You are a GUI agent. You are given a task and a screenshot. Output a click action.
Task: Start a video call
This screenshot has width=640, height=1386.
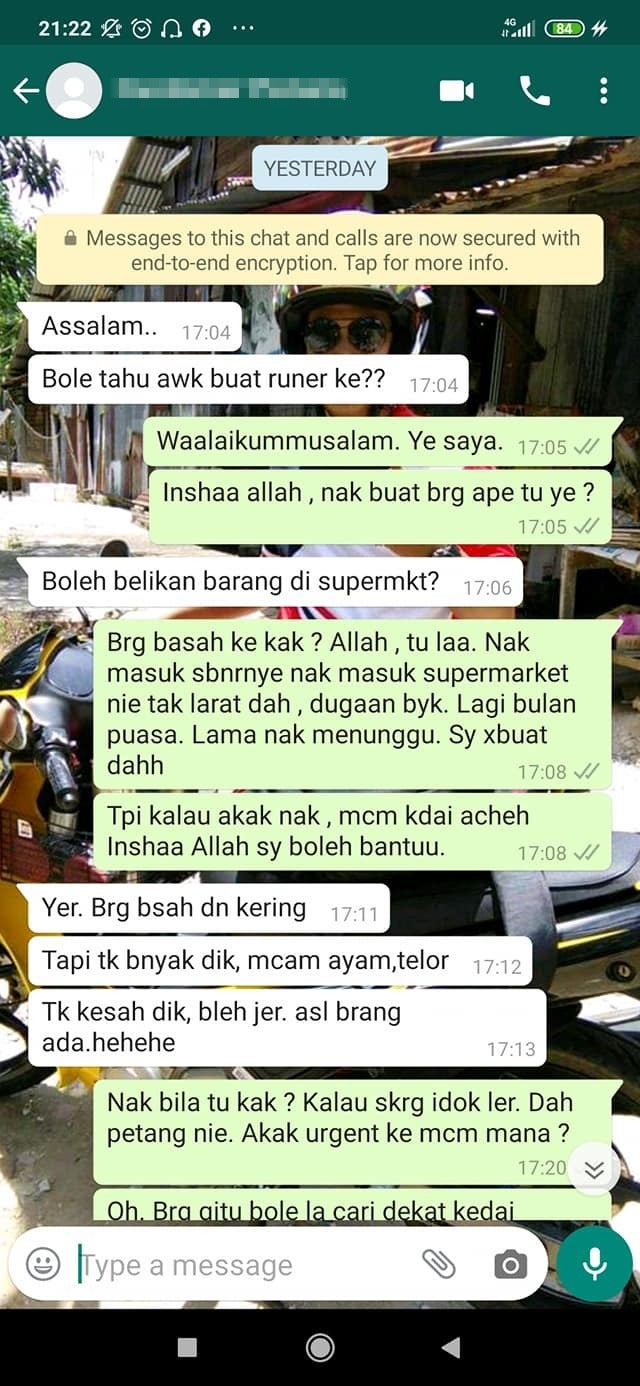click(x=456, y=91)
